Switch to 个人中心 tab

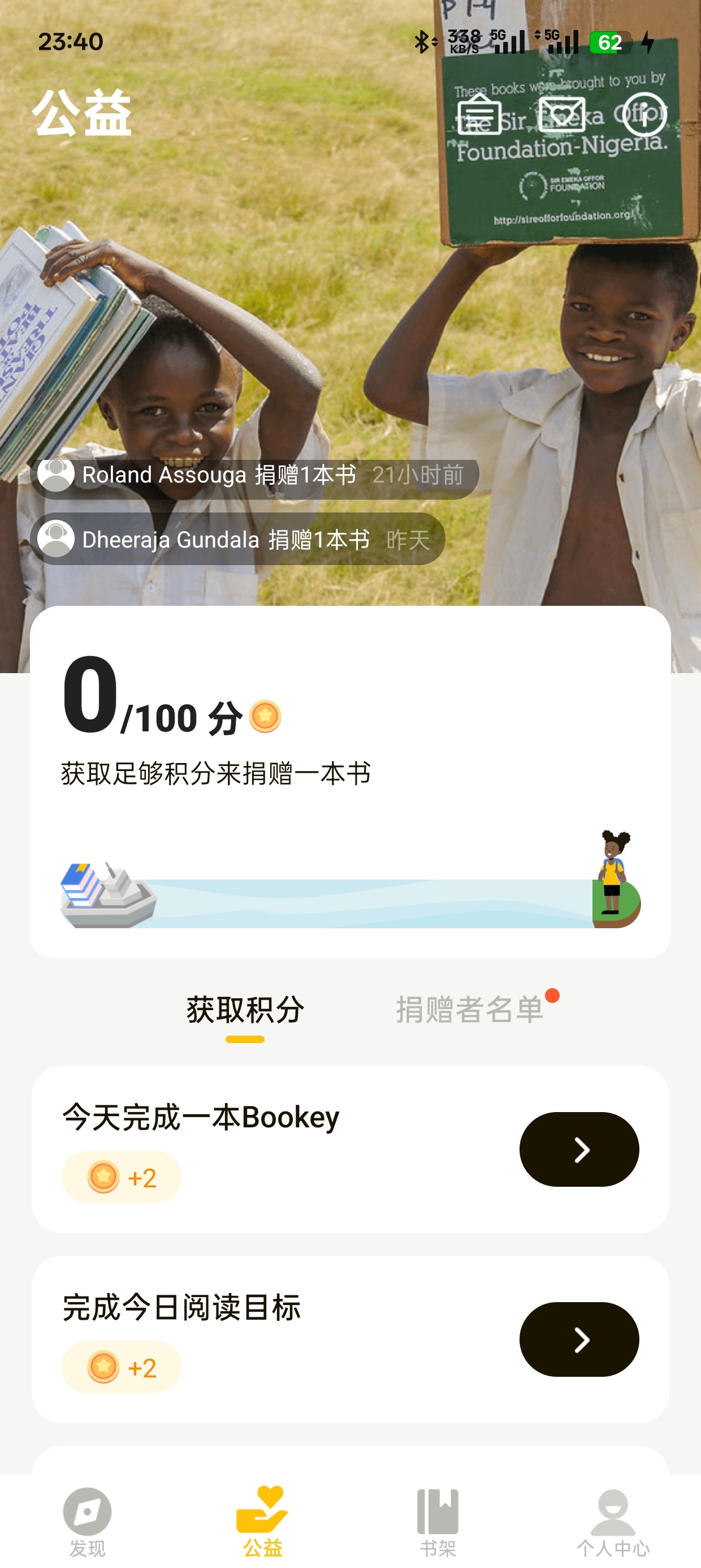pos(613,1522)
